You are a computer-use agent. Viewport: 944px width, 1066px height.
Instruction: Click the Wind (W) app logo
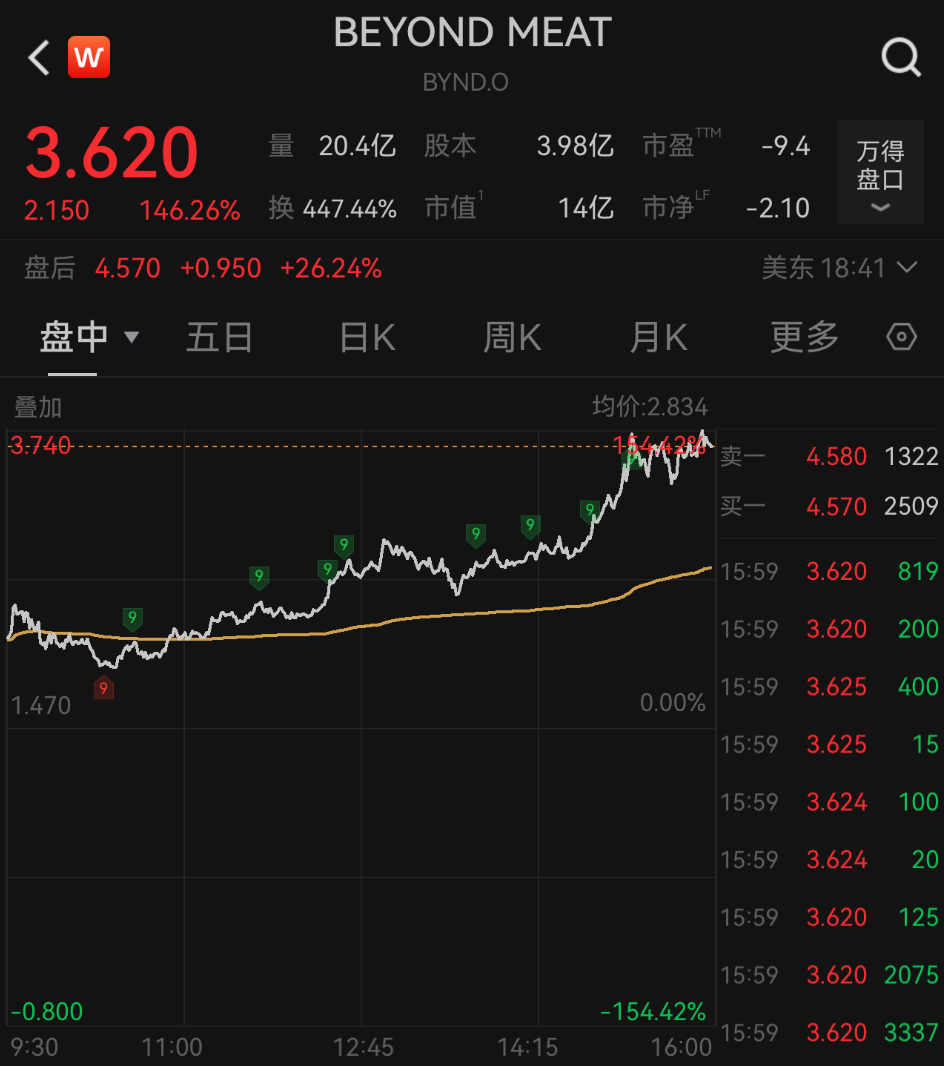pyautogui.click(x=88, y=57)
